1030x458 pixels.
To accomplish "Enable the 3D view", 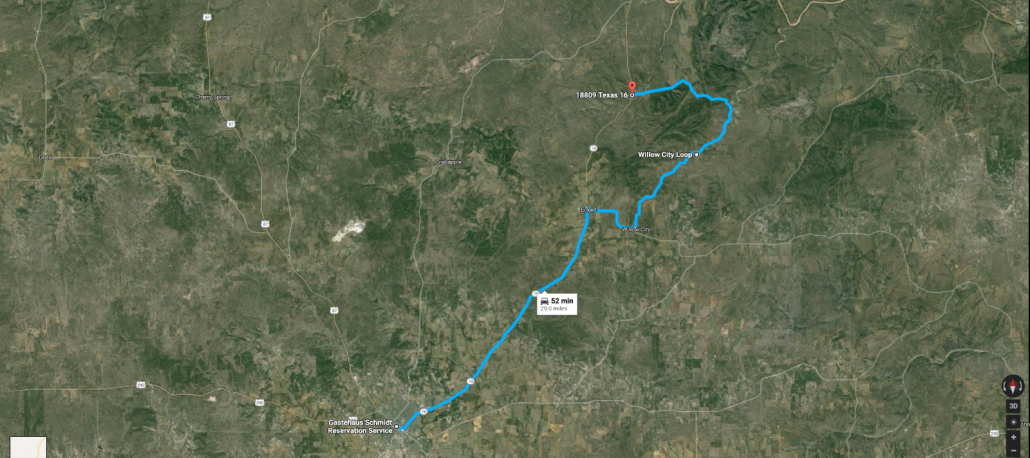I will [x=1013, y=406].
